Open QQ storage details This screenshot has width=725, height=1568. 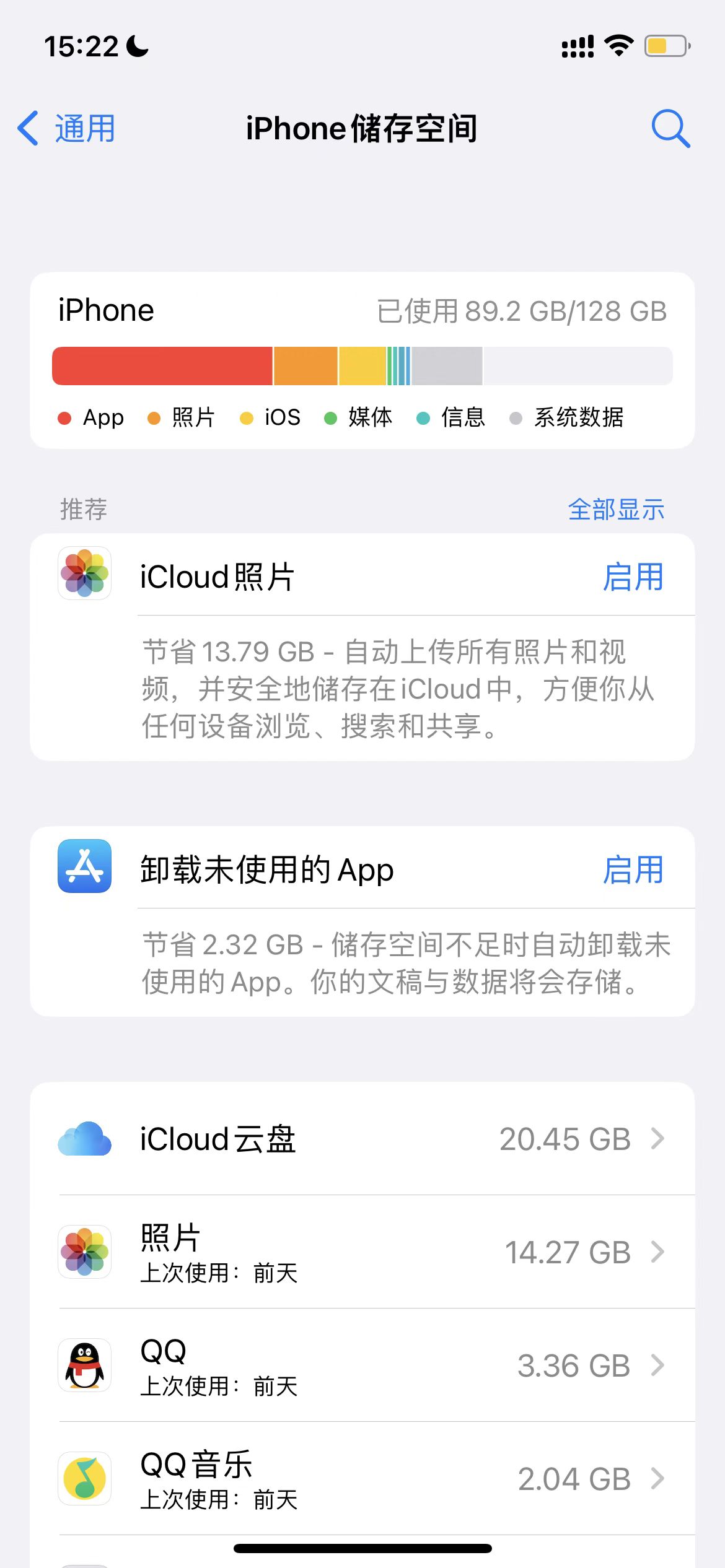[362, 1365]
